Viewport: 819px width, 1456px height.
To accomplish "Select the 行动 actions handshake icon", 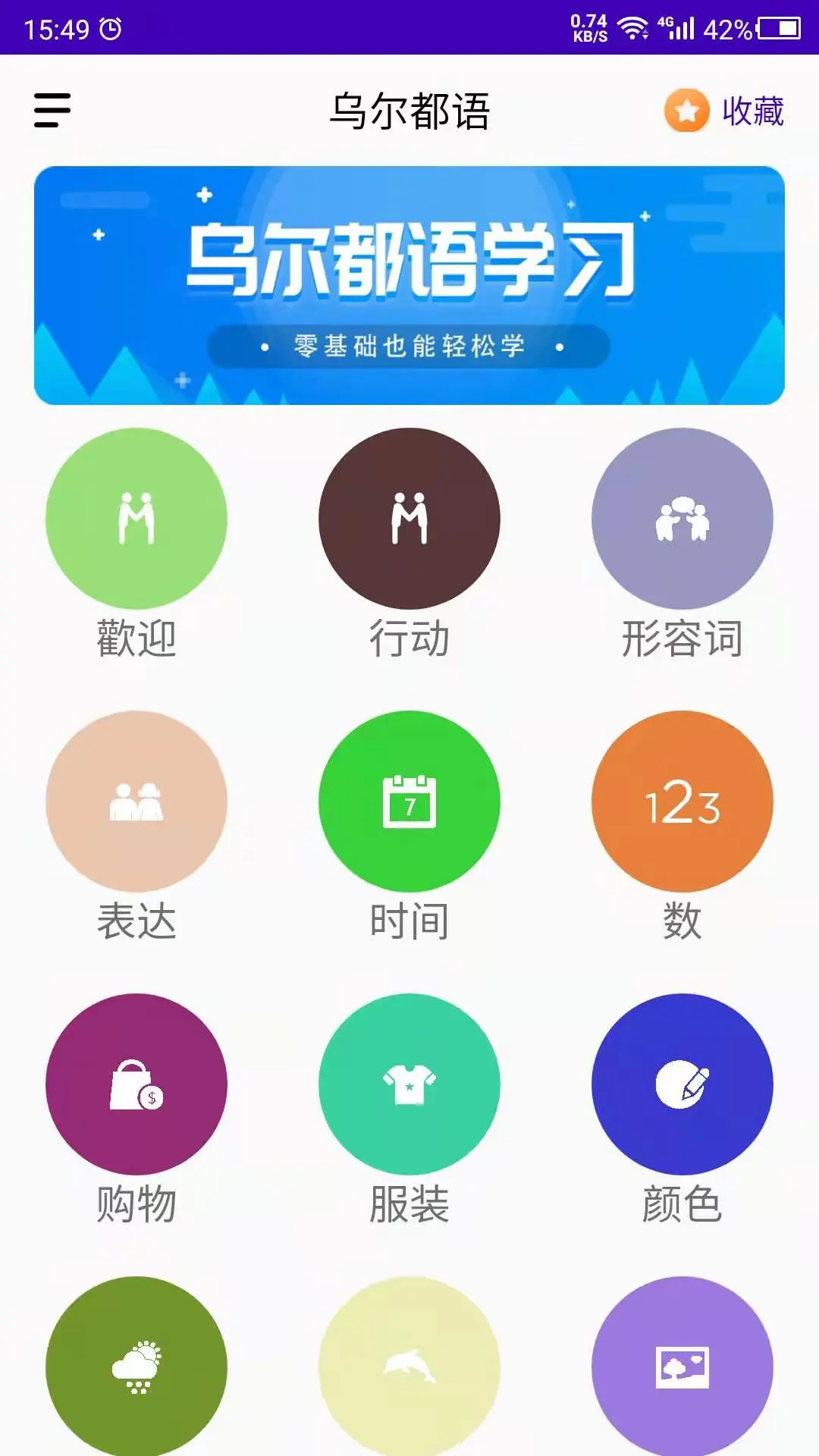I will pos(409,516).
